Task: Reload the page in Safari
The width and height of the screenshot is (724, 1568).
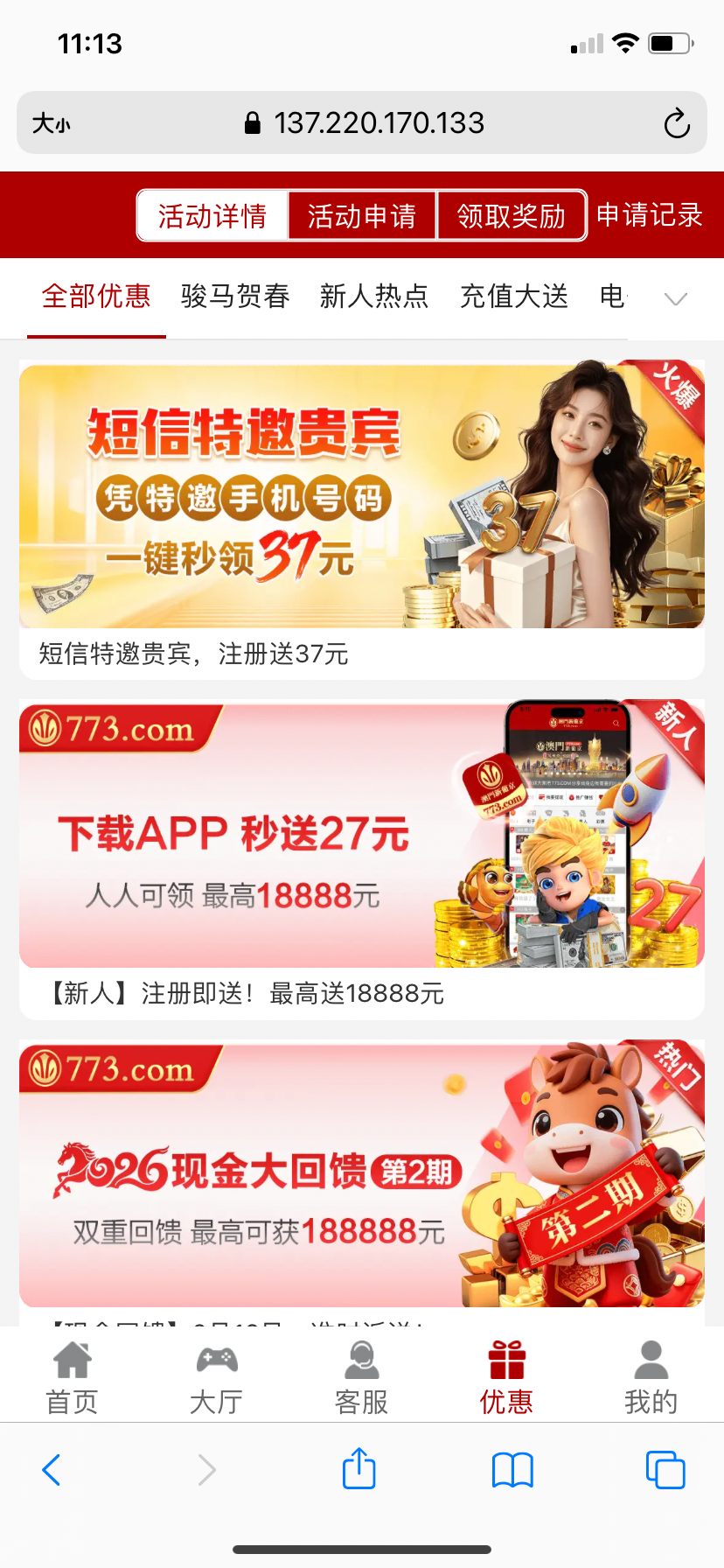Action: pyautogui.click(x=677, y=123)
